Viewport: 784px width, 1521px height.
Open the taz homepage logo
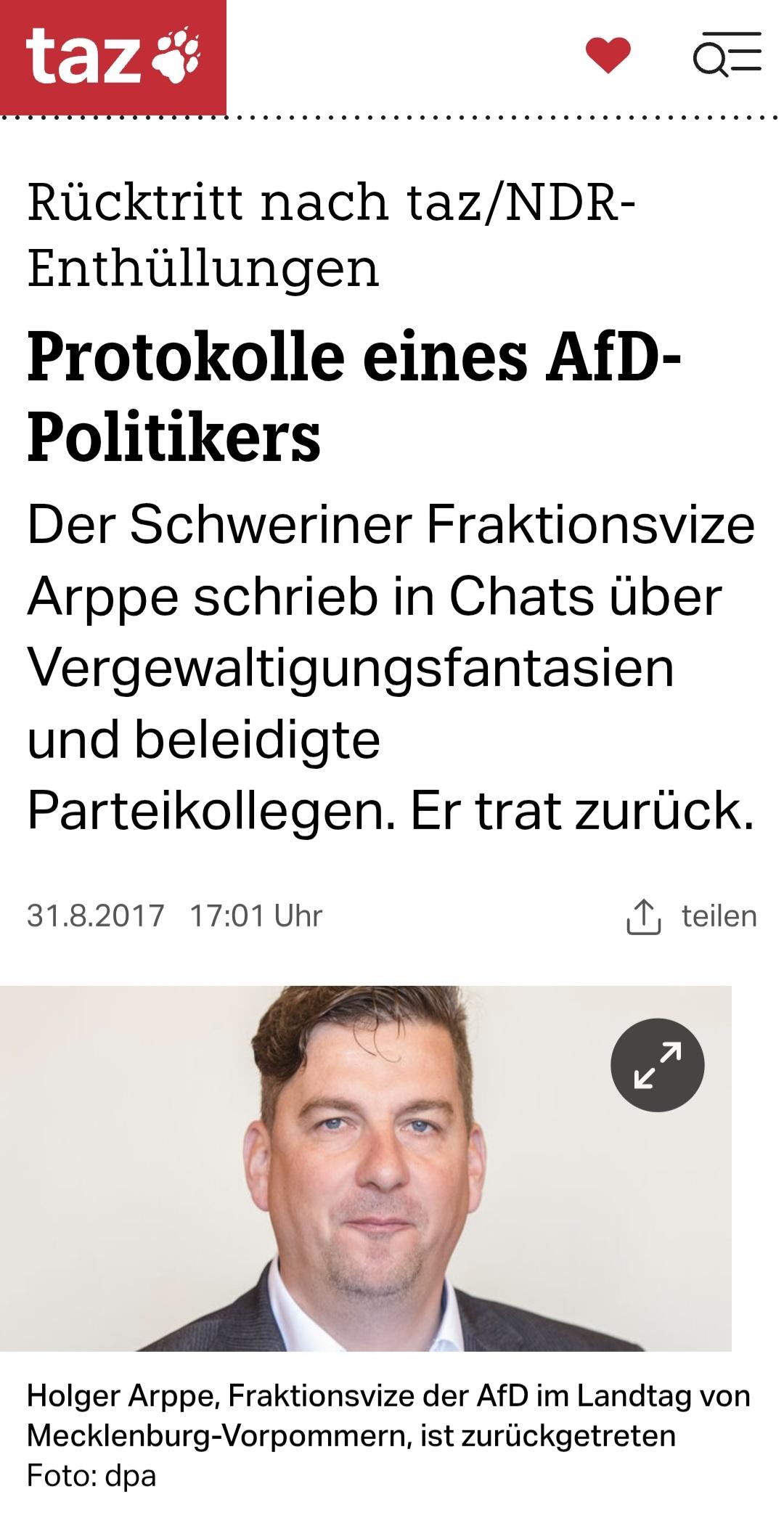pyautogui.click(x=113, y=57)
